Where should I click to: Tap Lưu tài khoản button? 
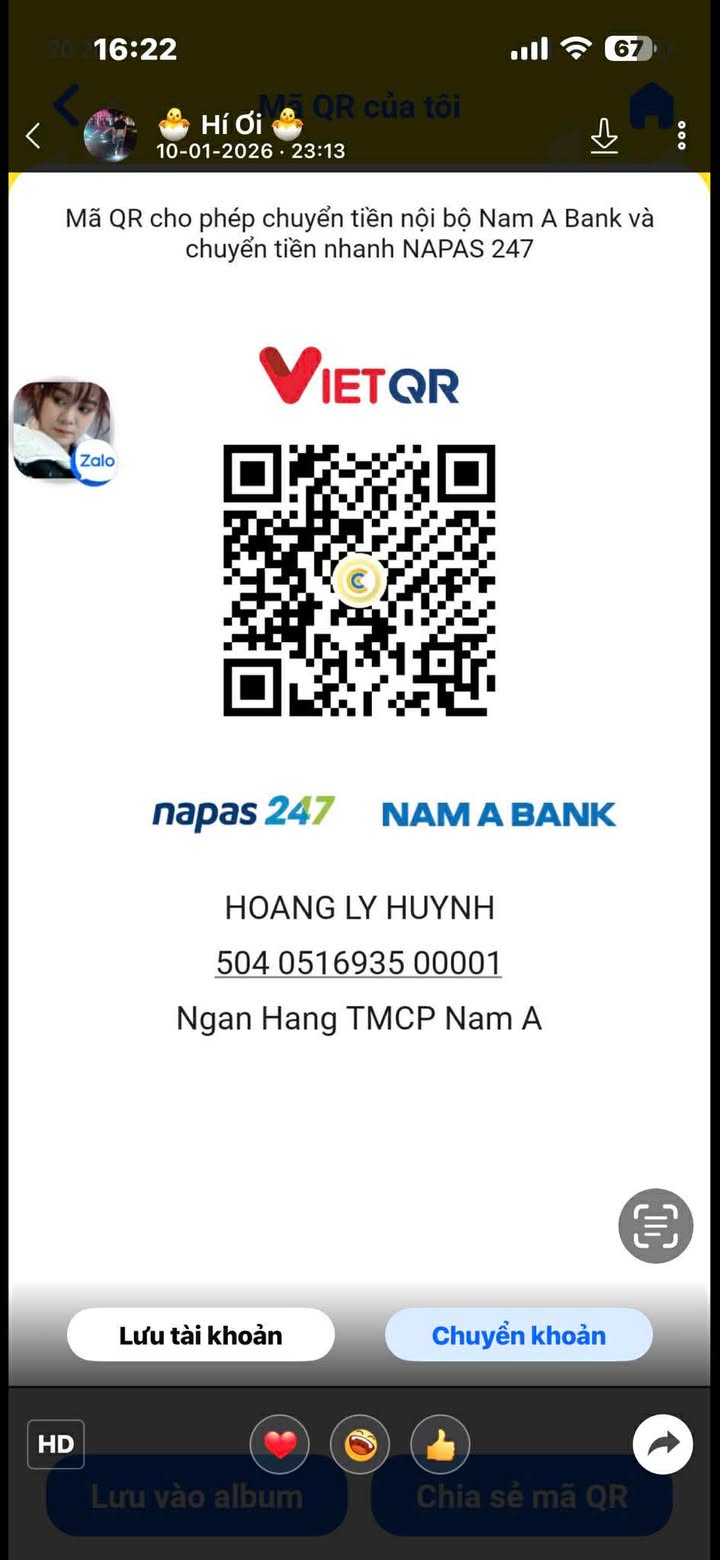[x=201, y=1335]
